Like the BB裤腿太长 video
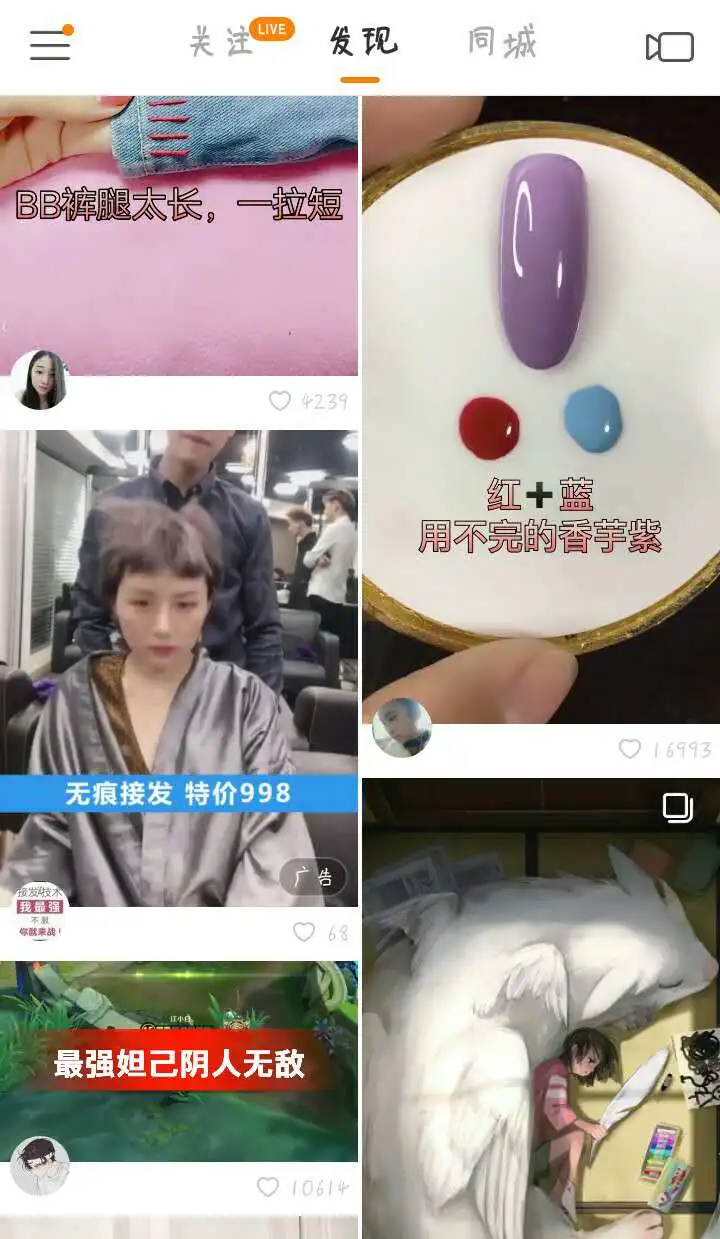This screenshot has width=720, height=1239. pos(280,401)
